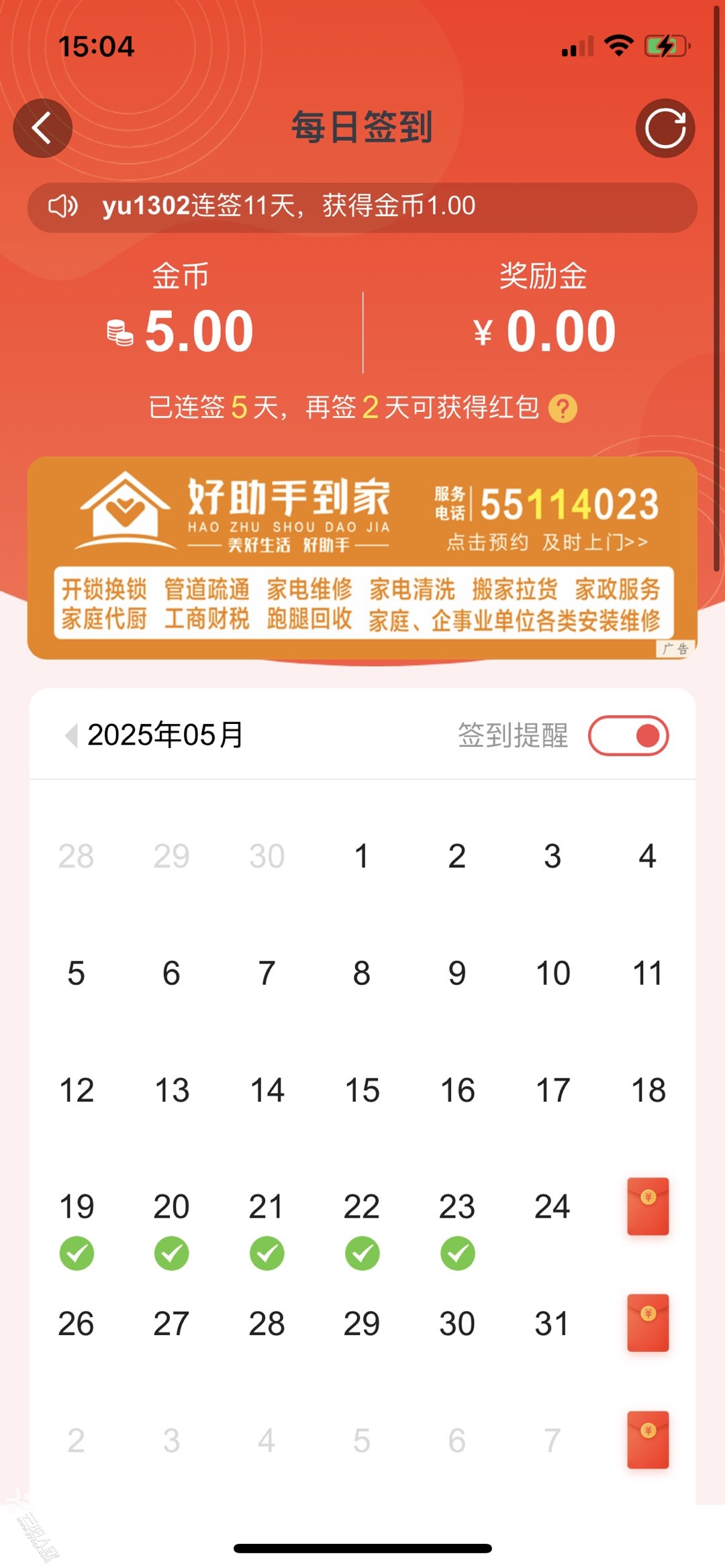Go to the previous month in the calendar
725x1568 pixels.
[x=71, y=735]
